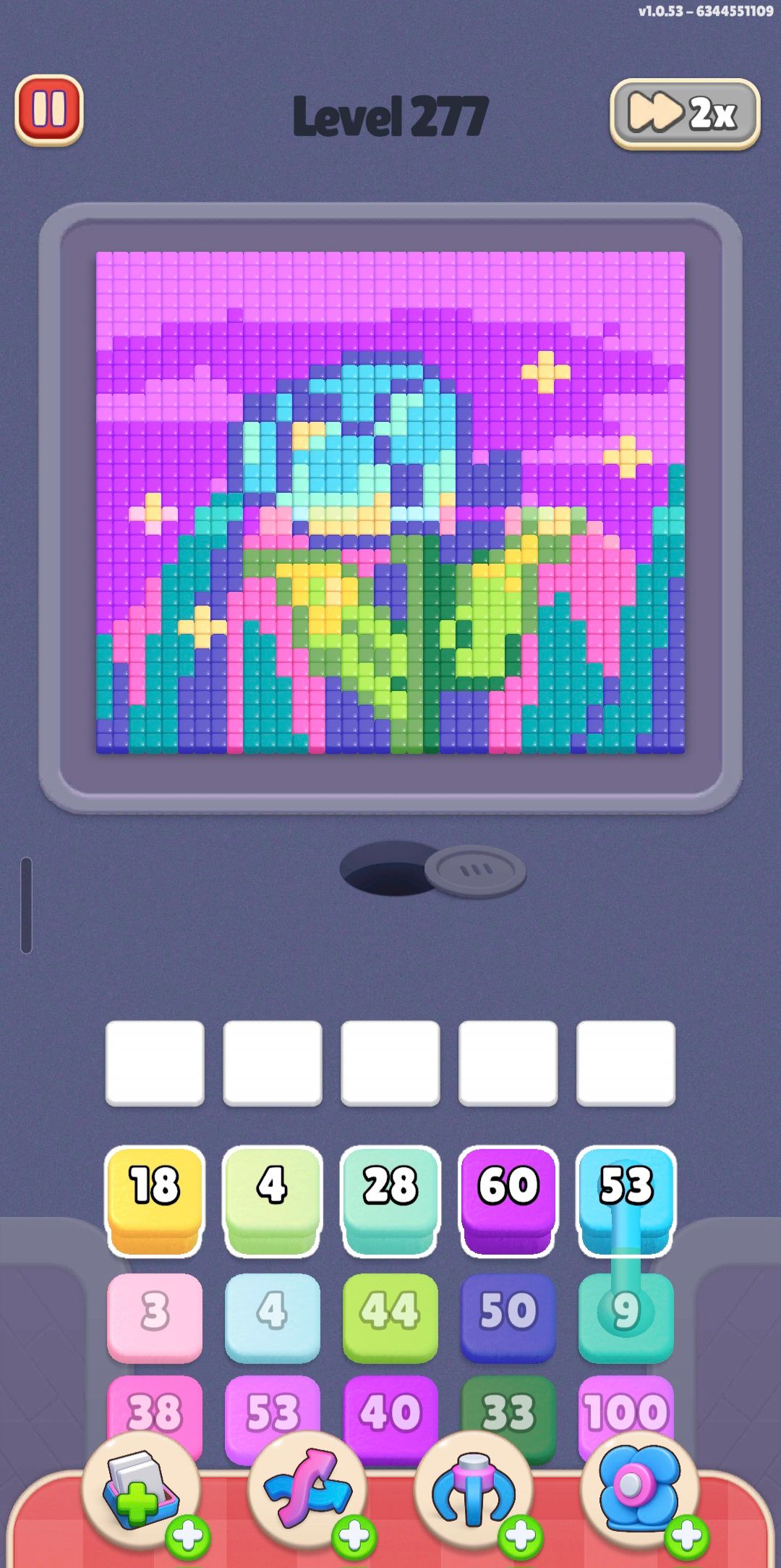This screenshot has height=1568, width=781.
Task: Use the shuffle arrows booster
Action: tap(308, 1492)
